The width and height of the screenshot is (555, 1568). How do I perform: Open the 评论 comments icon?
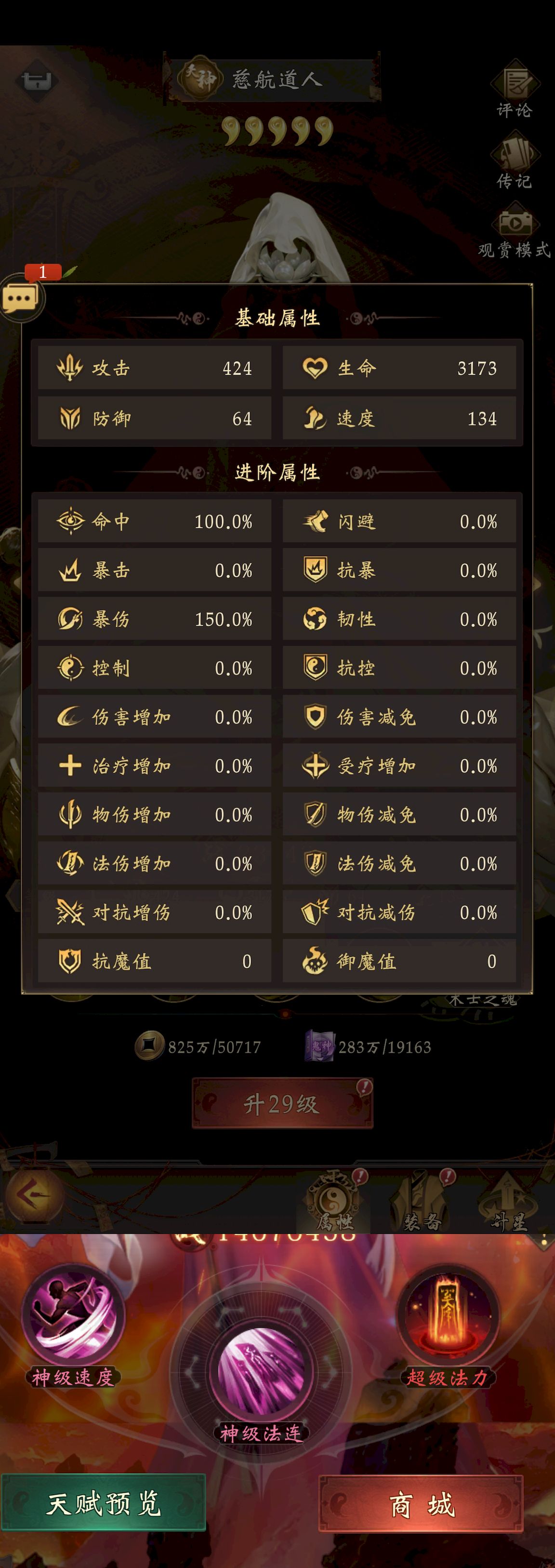coord(515,89)
